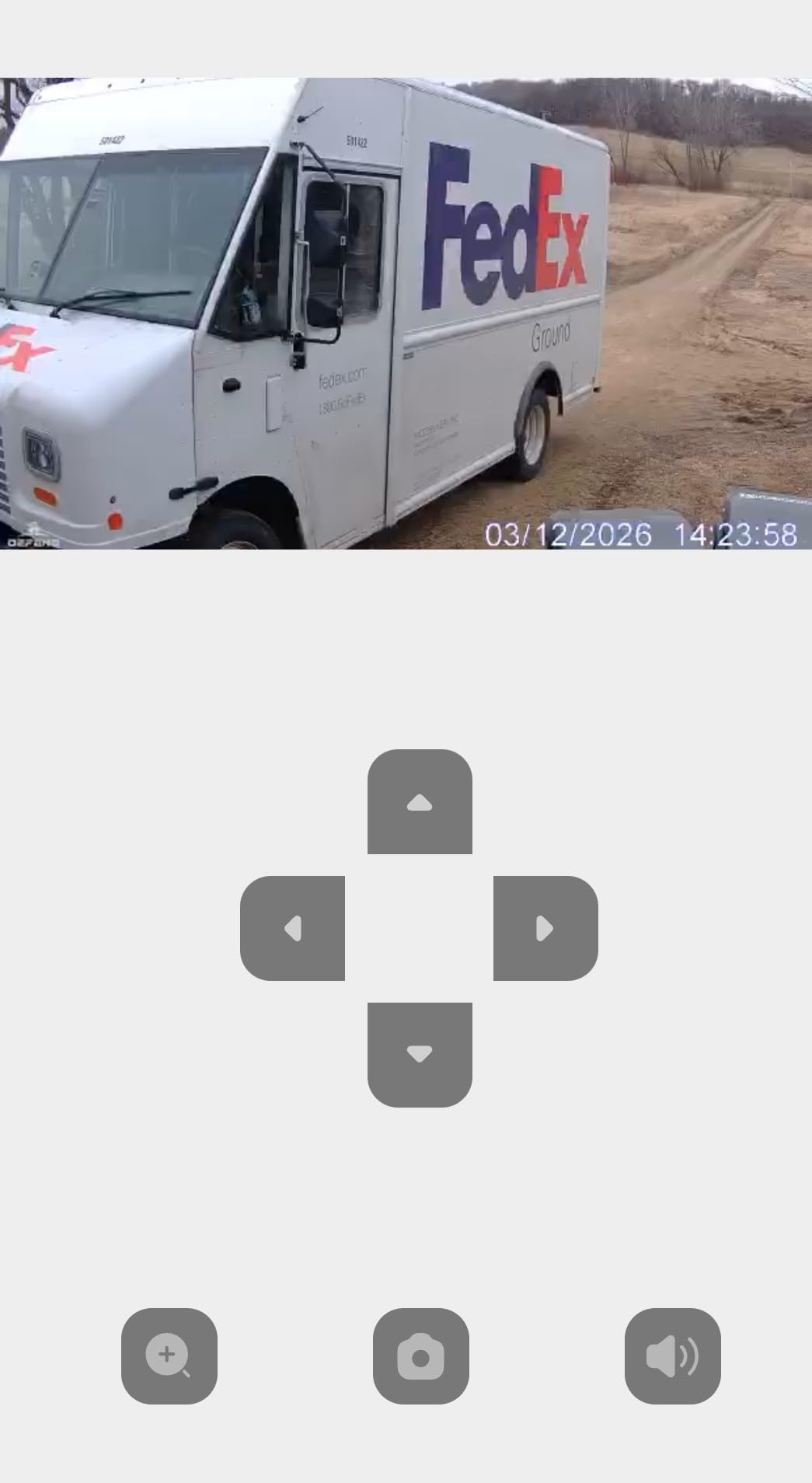This screenshot has width=812, height=1483.
Task: Pan the camera to the right
Action: 545,928
